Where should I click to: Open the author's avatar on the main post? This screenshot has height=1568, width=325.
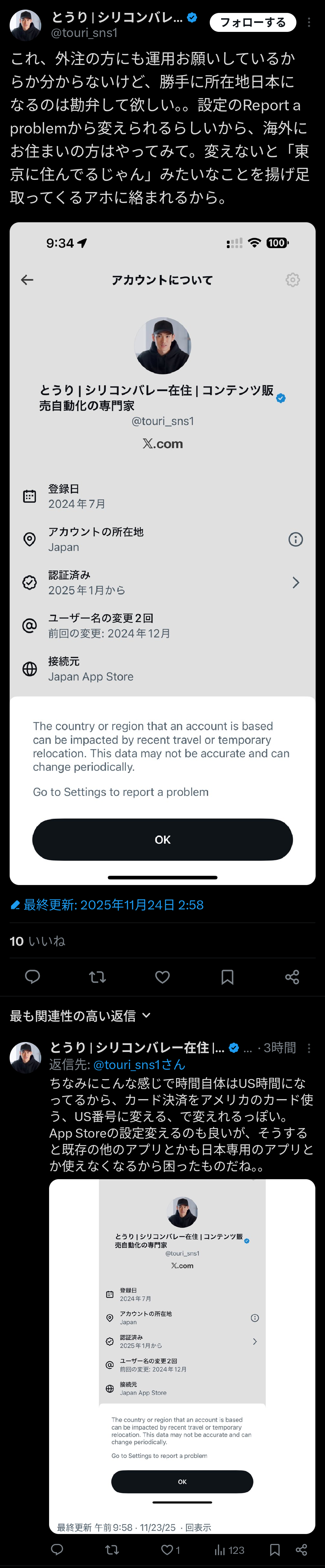[26, 25]
